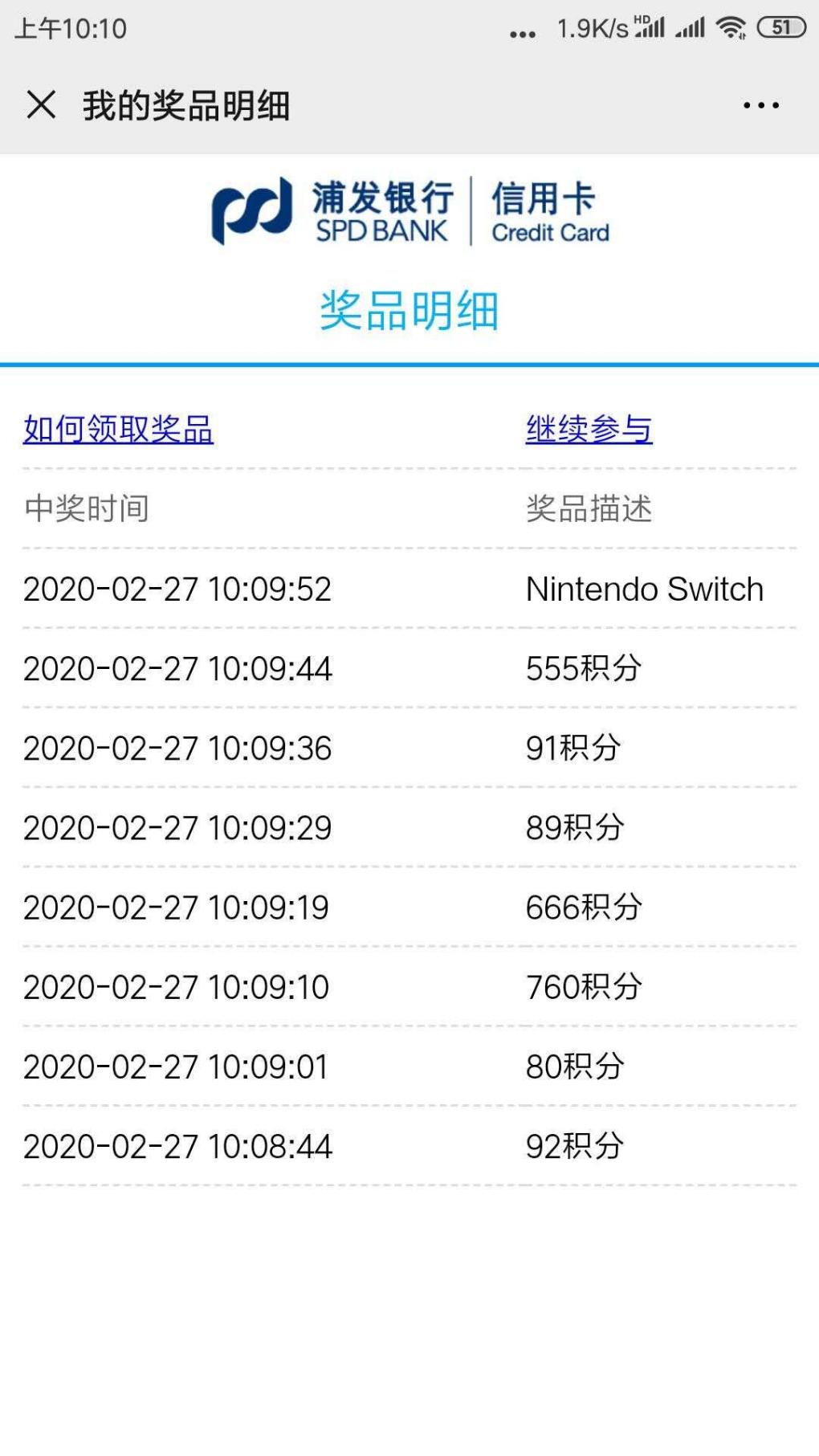Open the 如何领取奖品 link
Screen dimensions: 819x1456
click(118, 429)
